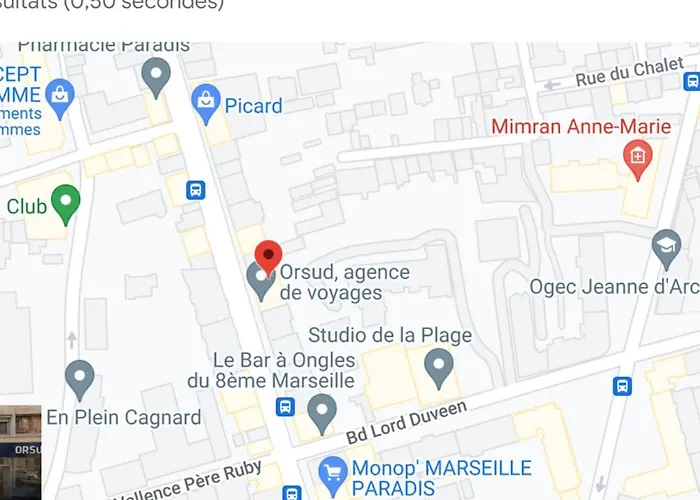Select the Pharmacie Paradis marker
This screenshot has width=700, height=500.
coord(155,74)
